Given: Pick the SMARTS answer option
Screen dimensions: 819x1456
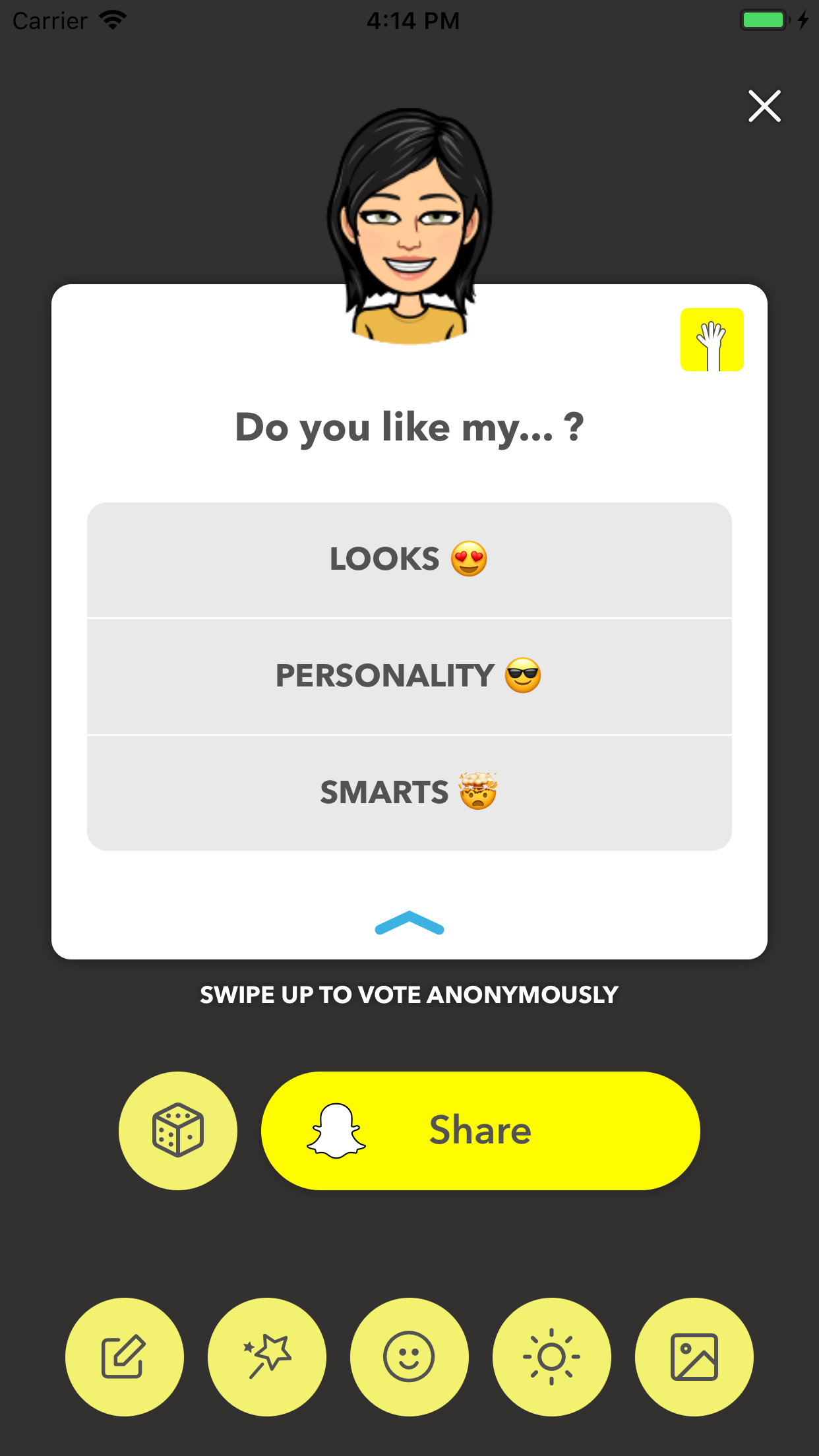Looking at the screenshot, I should (409, 793).
